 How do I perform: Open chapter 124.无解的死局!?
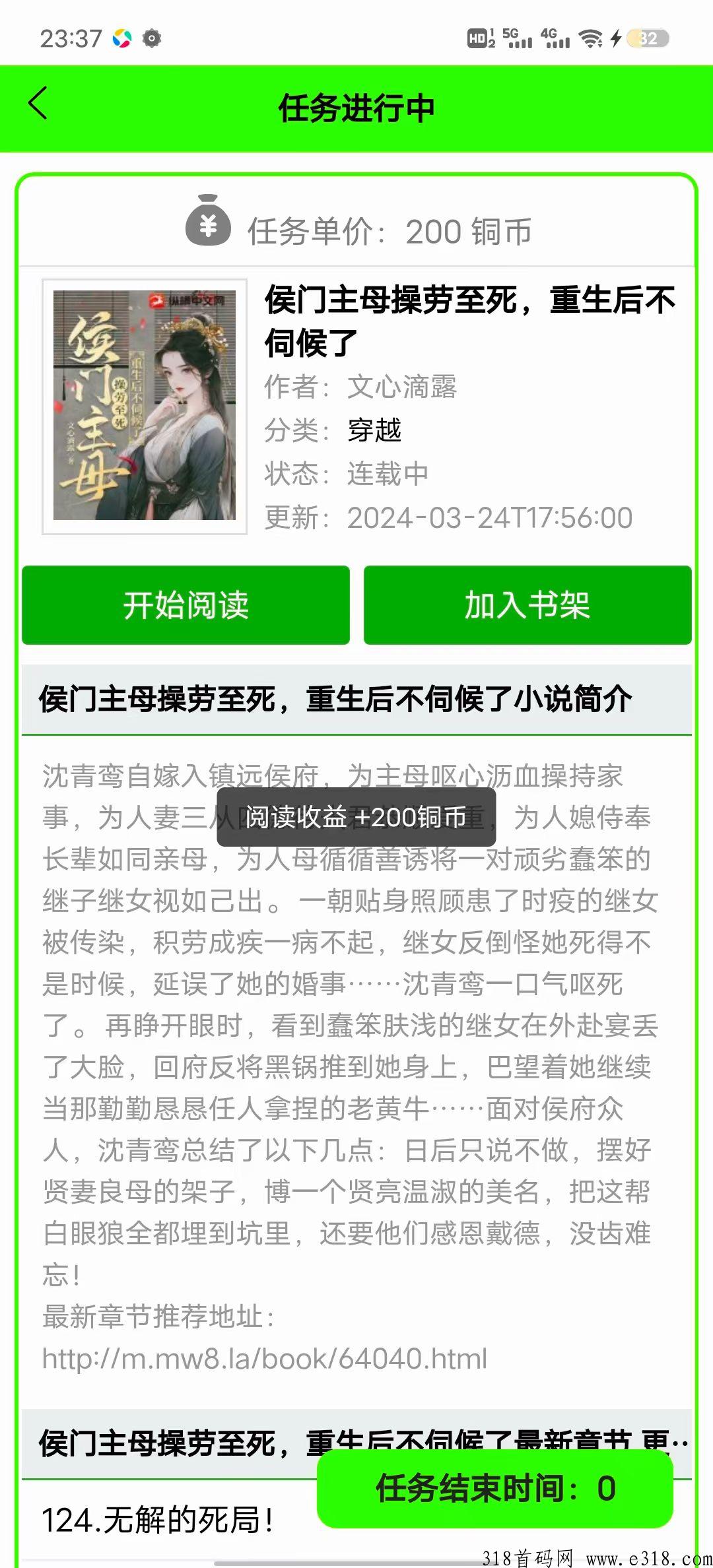click(x=158, y=1520)
